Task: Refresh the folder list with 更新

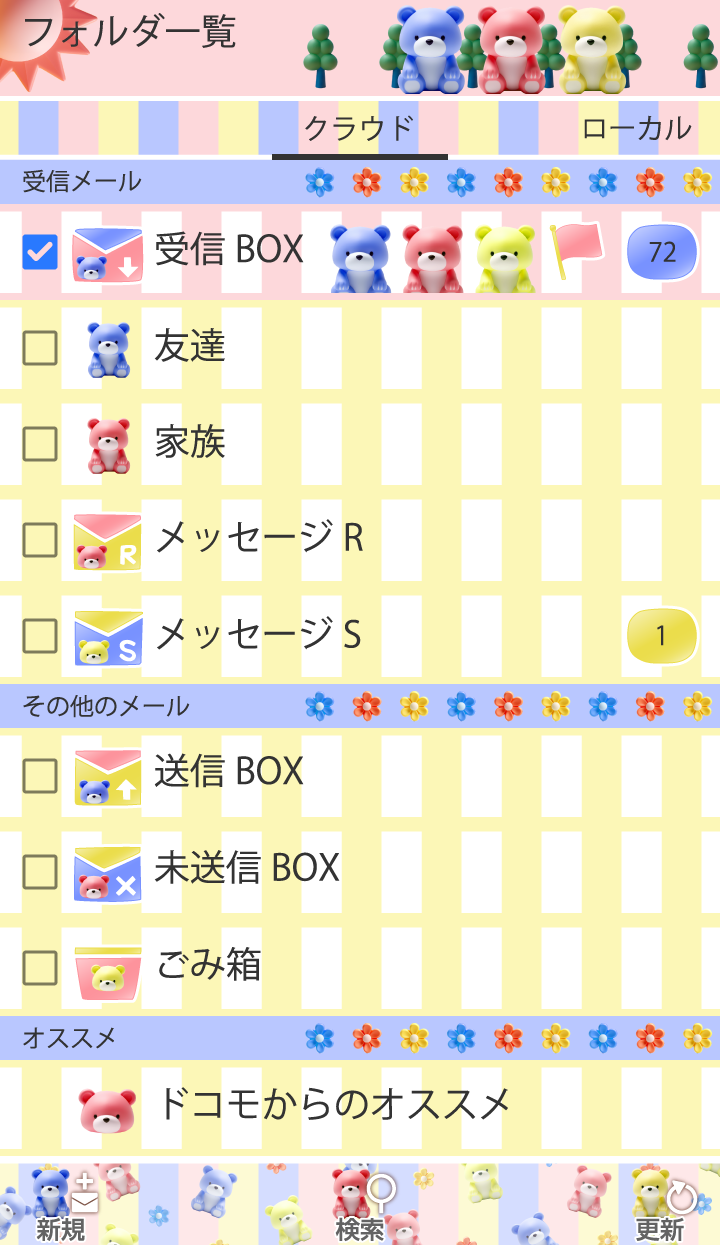Action: (660, 1206)
